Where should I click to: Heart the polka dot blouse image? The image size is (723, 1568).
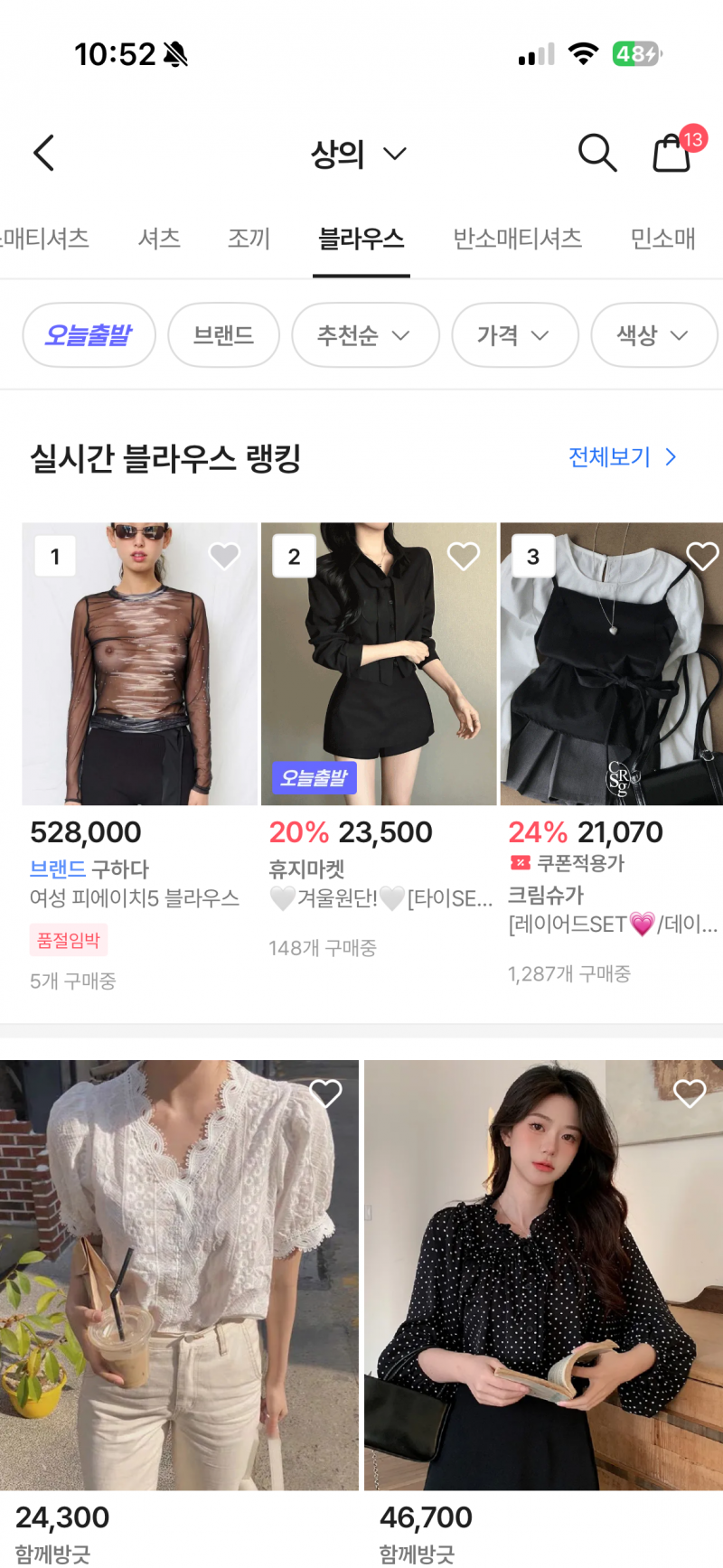click(690, 1094)
